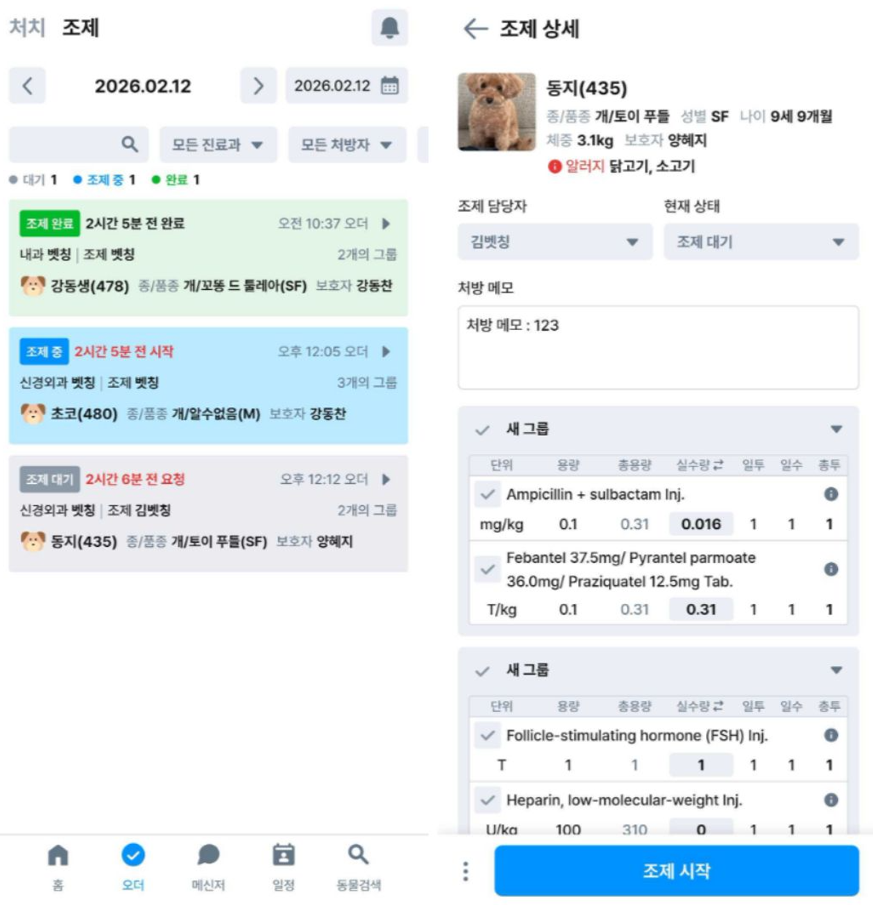Open the calendar date picker
This screenshot has width=873, height=905.
[347, 86]
